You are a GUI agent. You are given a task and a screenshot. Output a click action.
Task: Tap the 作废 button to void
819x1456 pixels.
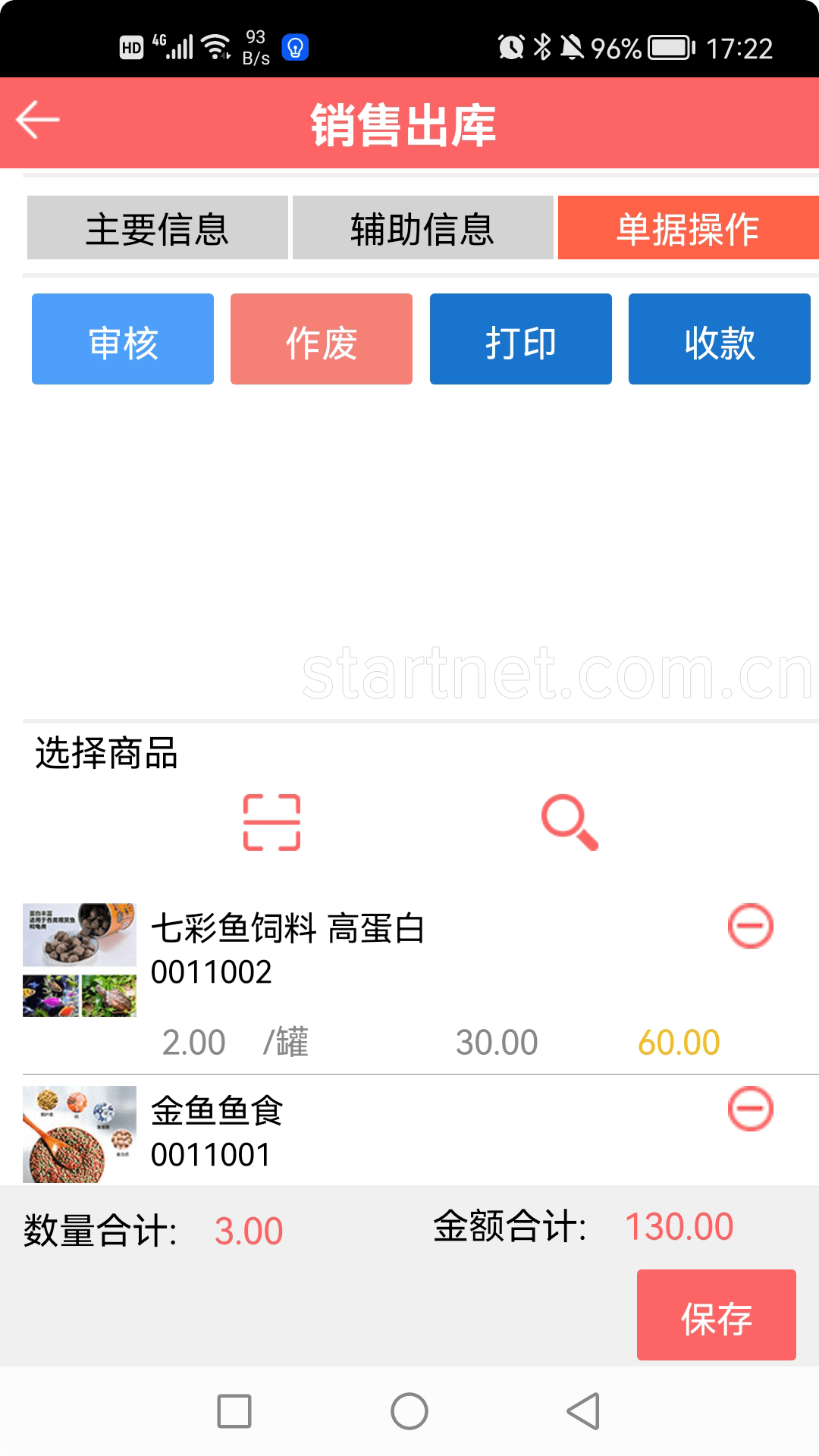pyautogui.click(x=322, y=339)
